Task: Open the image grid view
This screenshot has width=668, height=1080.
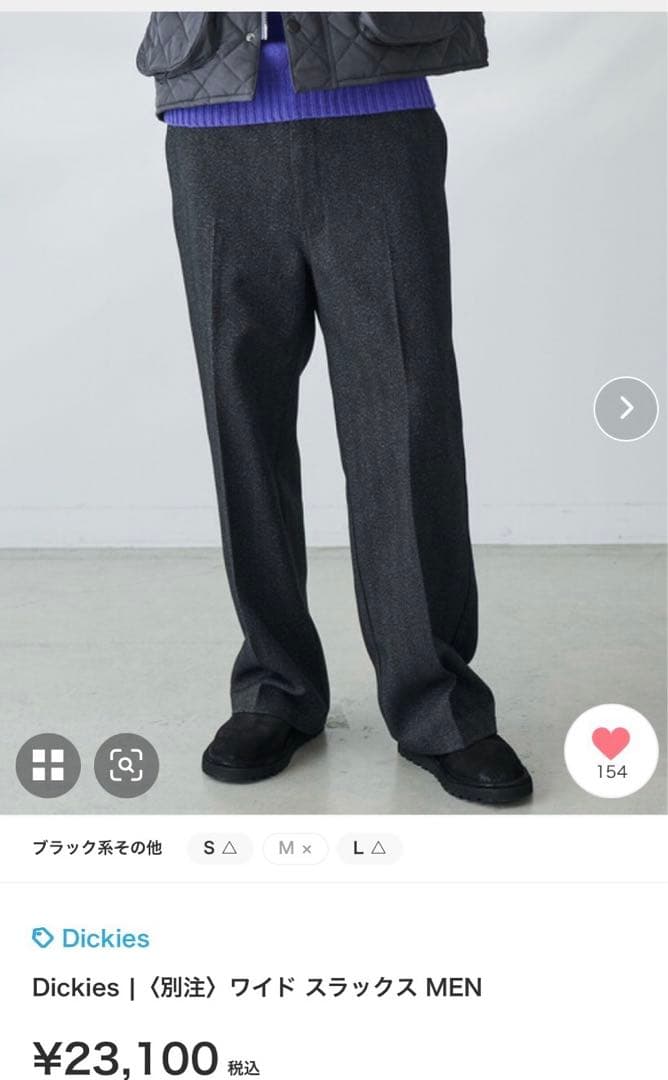Action: point(48,765)
